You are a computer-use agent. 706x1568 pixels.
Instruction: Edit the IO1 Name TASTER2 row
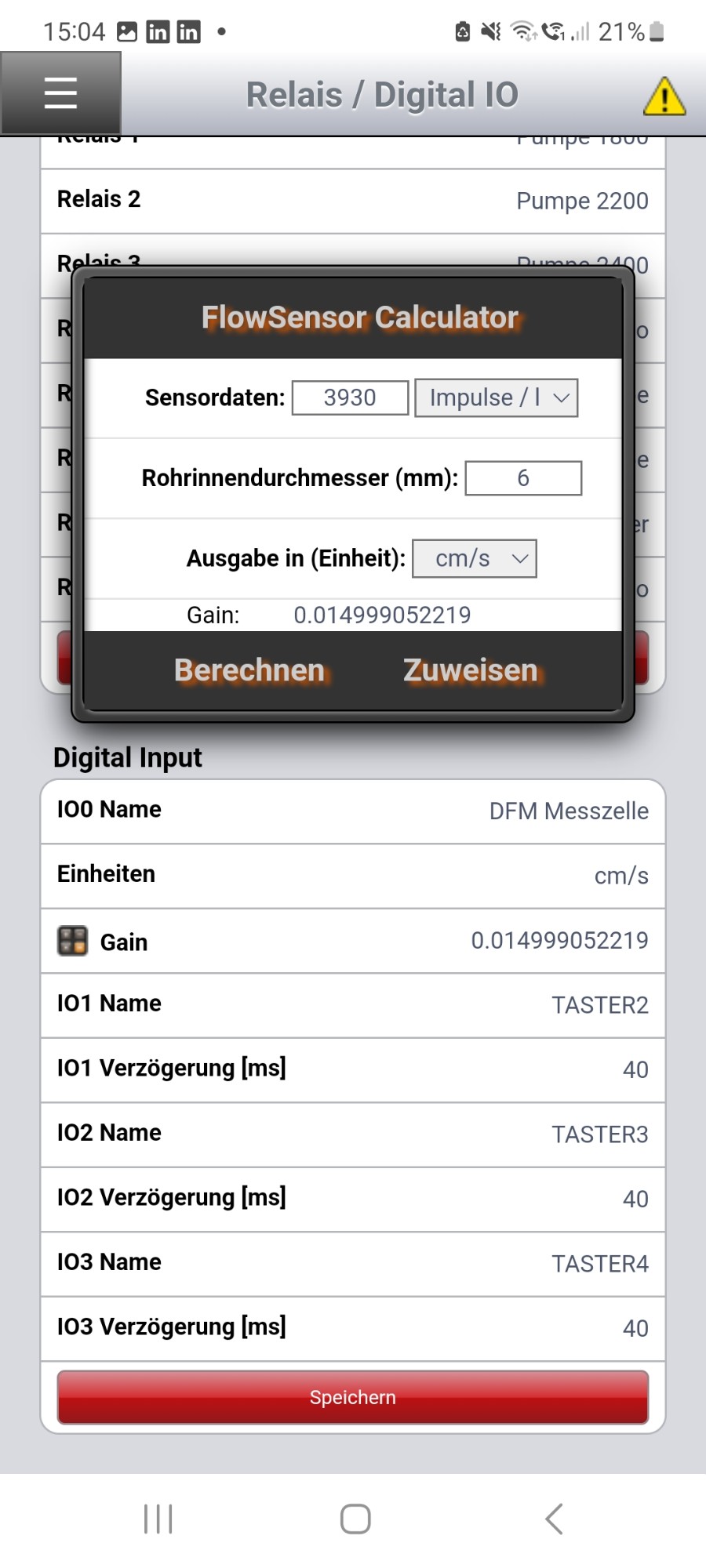click(x=353, y=1005)
